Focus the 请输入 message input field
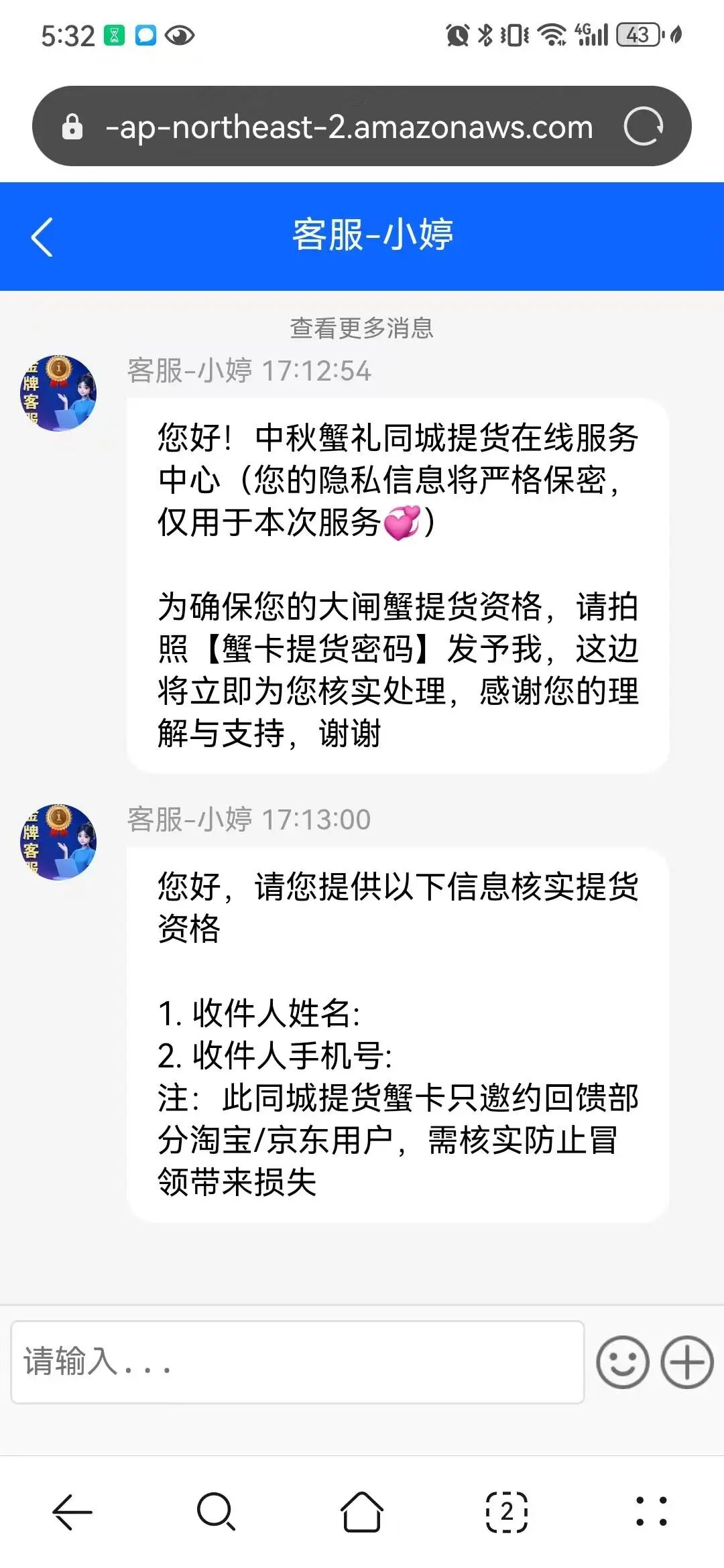Image resolution: width=724 pixels, height=1568 pixels. [x=297, y=1362]
